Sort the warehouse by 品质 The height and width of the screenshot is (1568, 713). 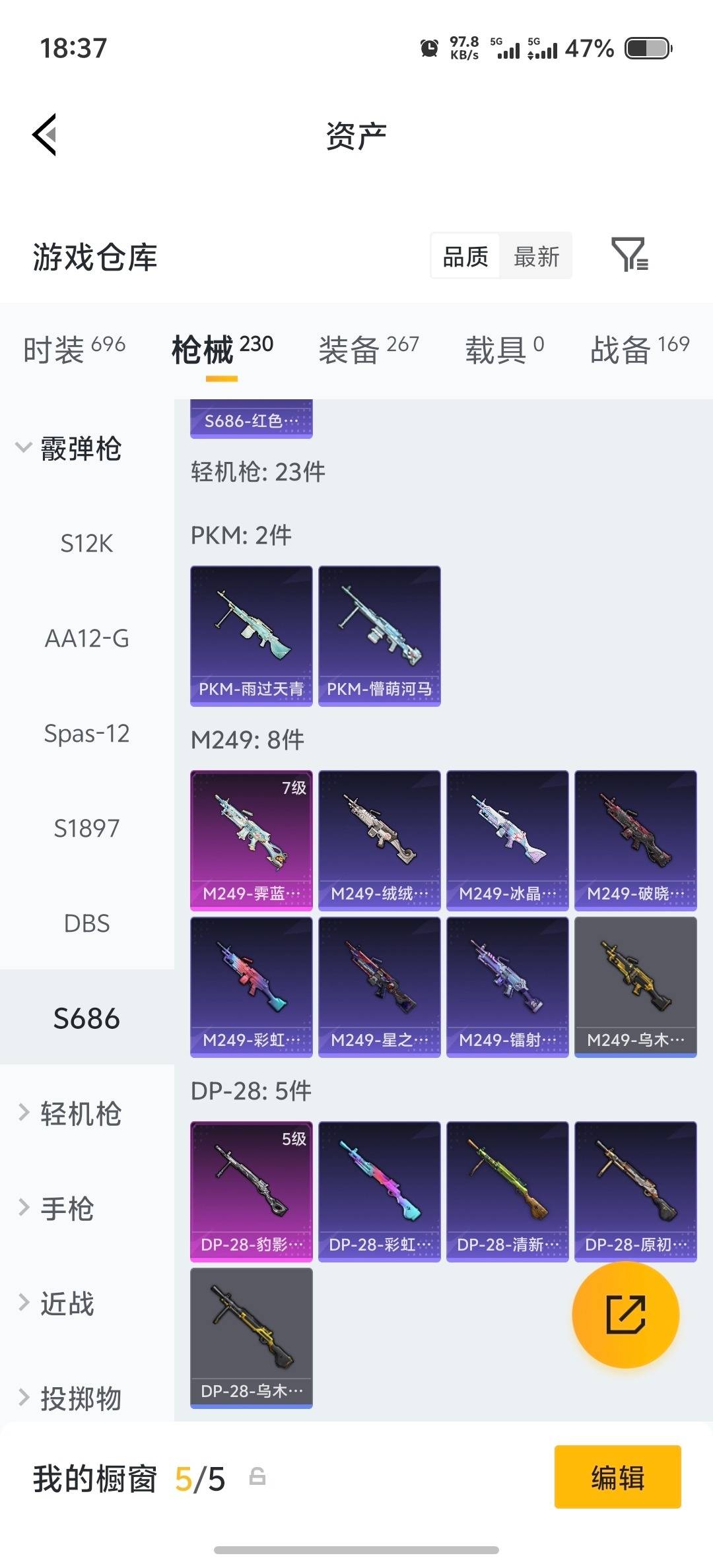coord(465,256)
